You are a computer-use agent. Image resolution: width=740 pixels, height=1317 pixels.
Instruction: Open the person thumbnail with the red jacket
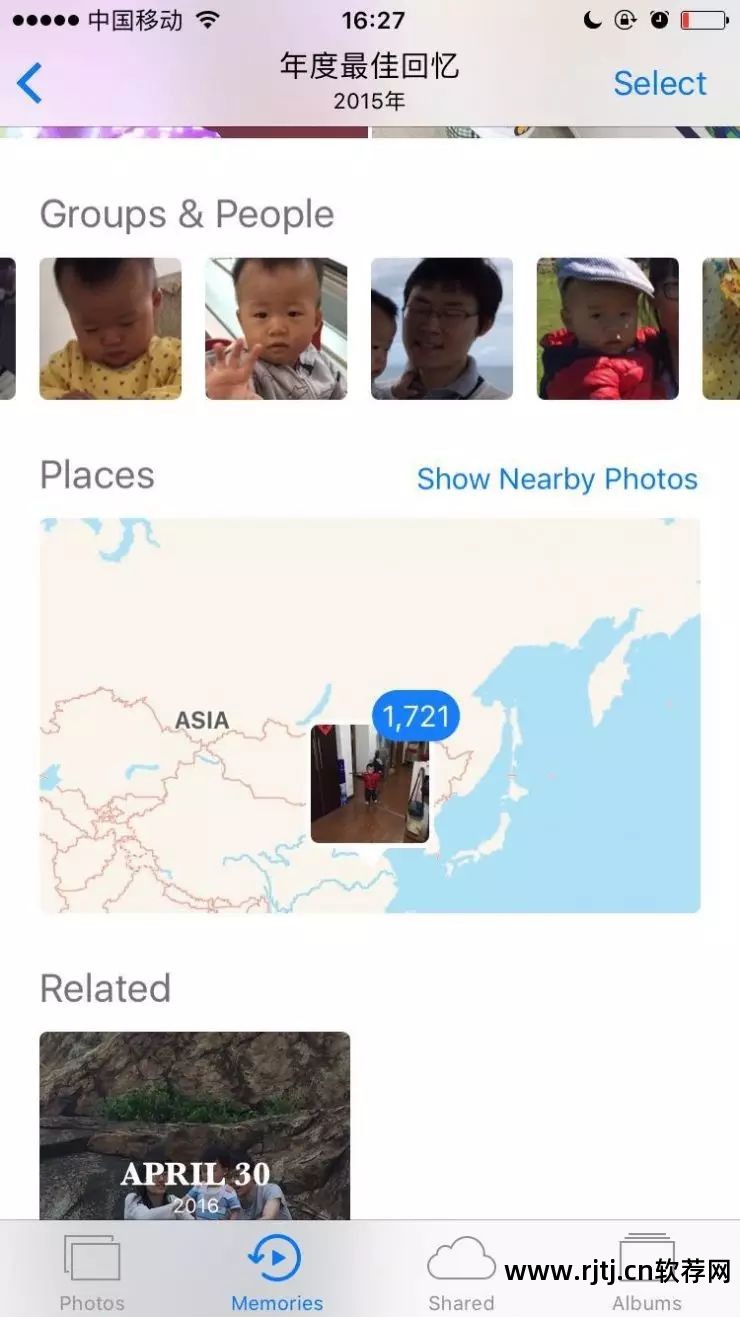coord(607,329)
